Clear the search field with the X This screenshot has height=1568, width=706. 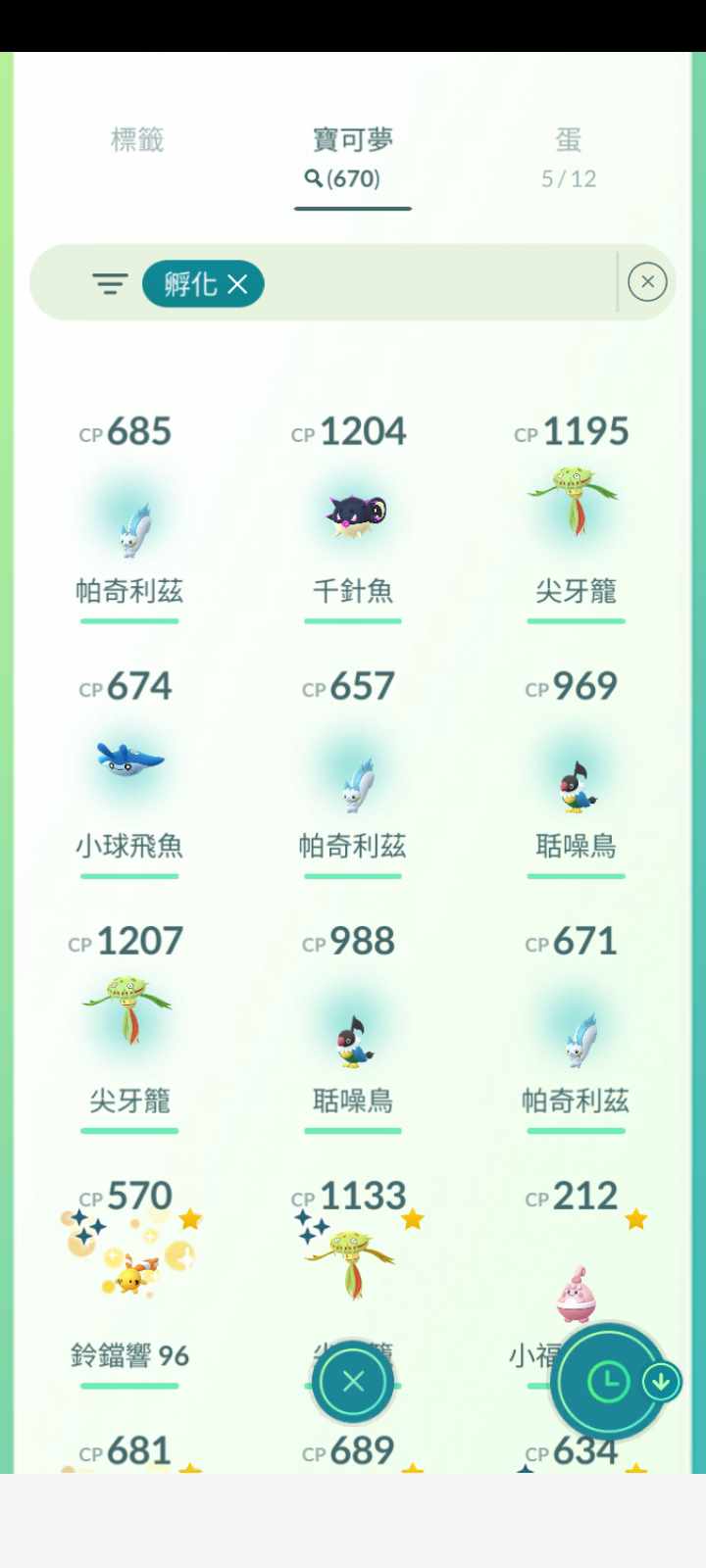point(647,282)
